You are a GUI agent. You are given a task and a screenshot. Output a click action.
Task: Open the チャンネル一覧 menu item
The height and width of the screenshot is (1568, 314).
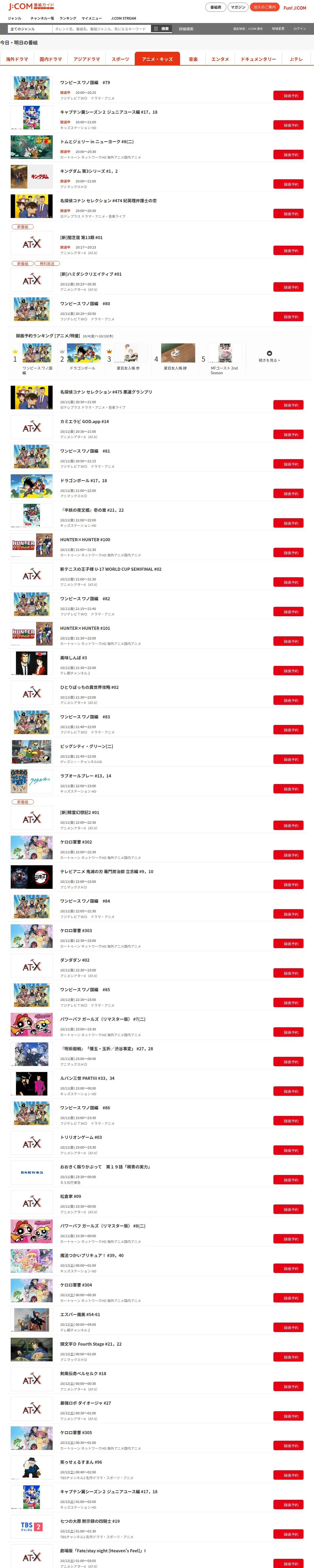tap(42, 18)
